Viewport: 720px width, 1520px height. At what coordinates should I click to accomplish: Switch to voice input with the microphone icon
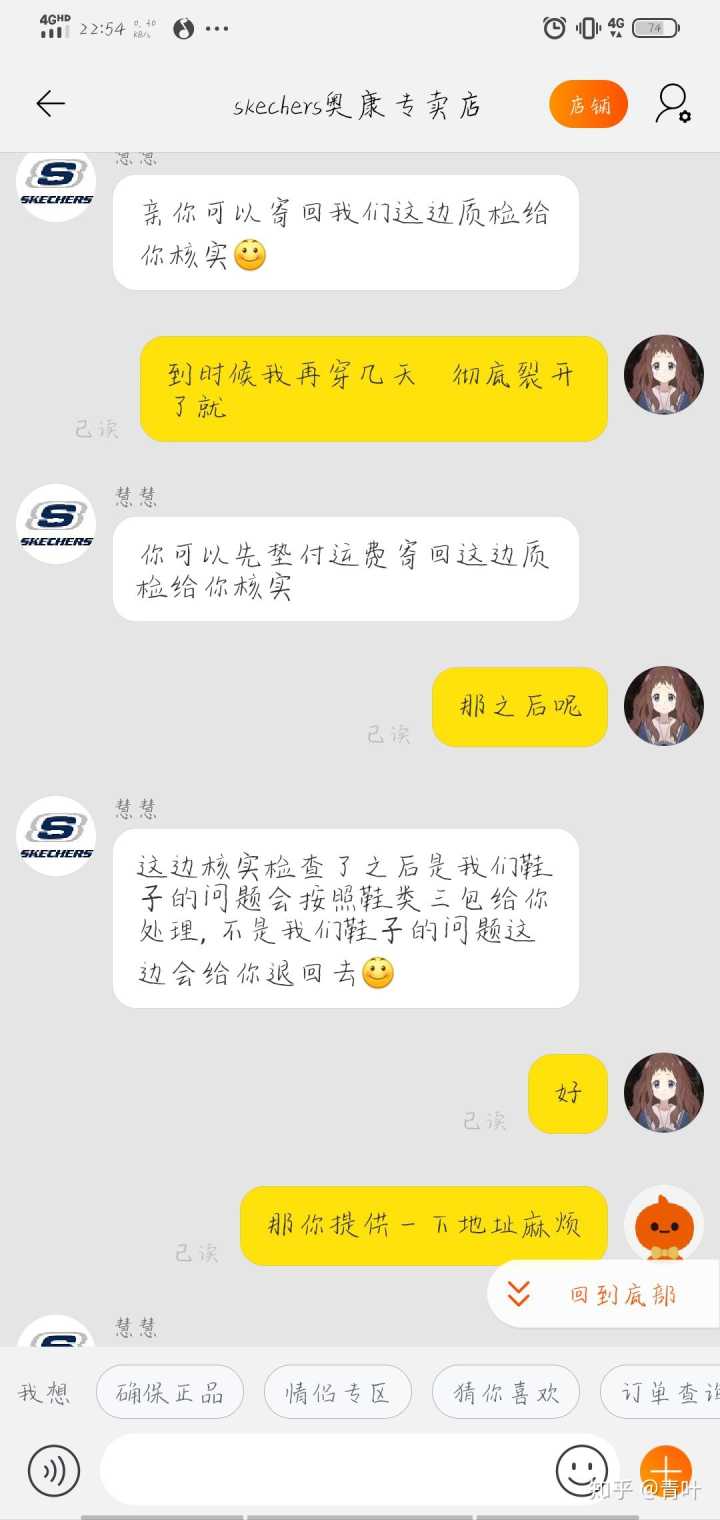pyautogui.click(x=54, y=1470)
